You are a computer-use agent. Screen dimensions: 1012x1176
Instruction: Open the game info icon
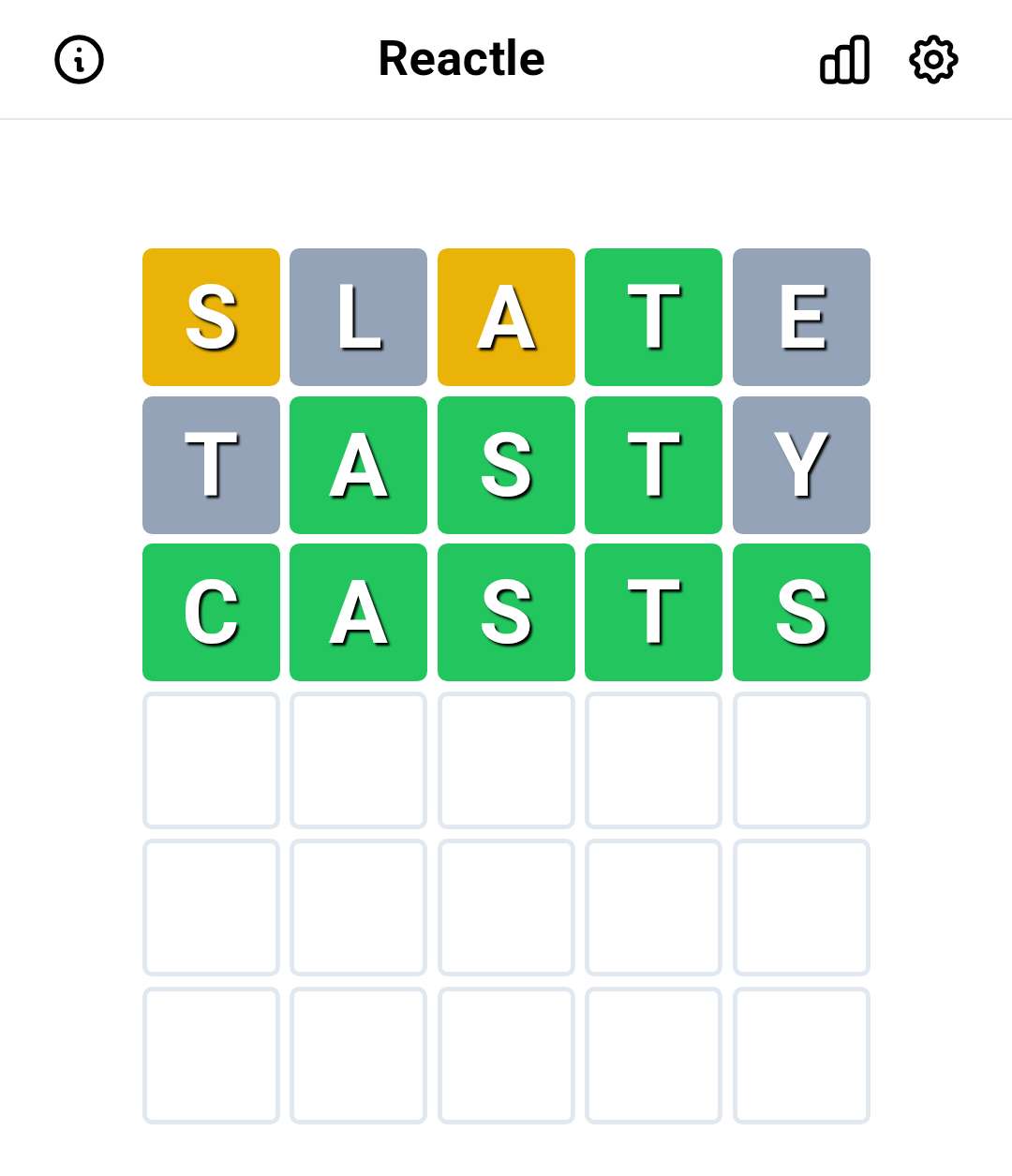[x=79, y=60]
